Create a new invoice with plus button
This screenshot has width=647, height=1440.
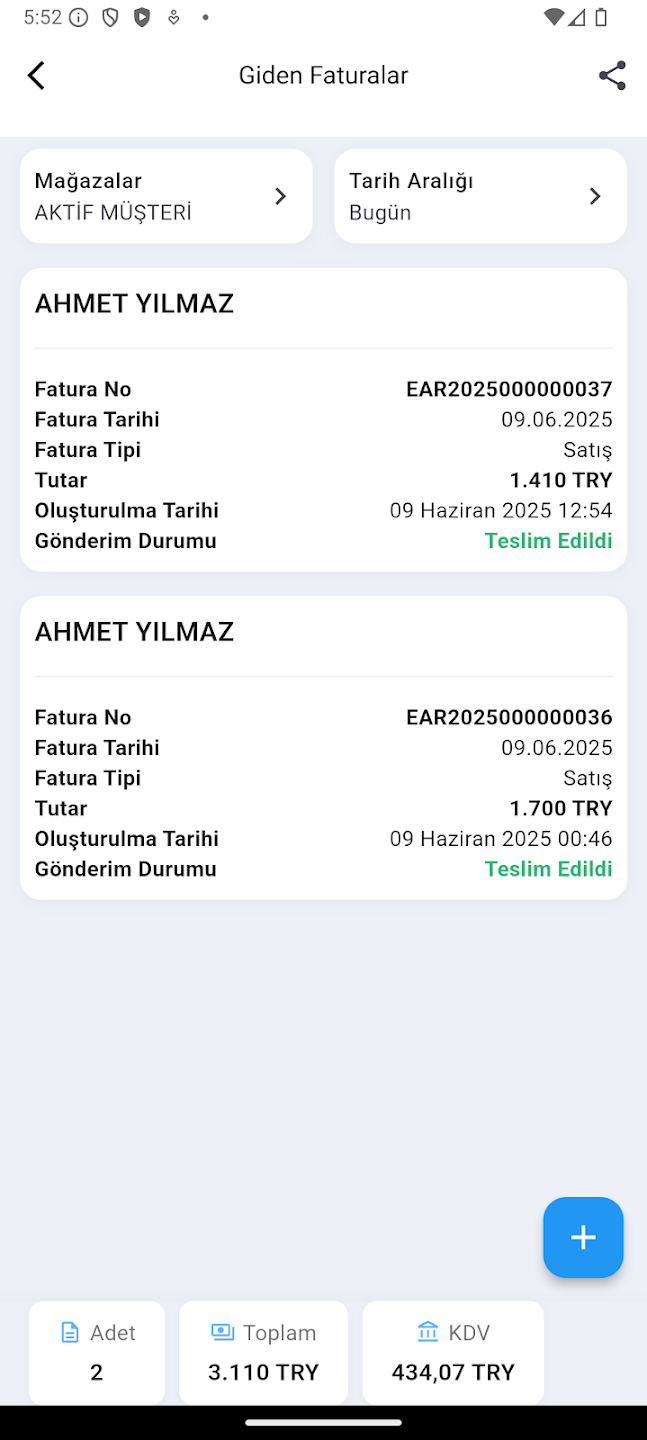(583, 1237)
